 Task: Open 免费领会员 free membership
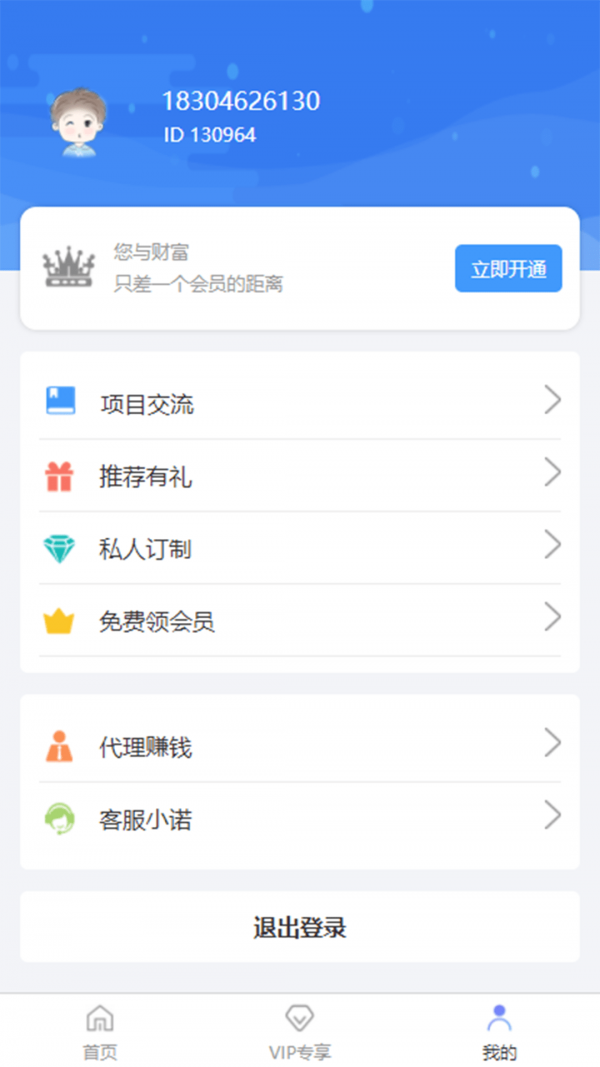click(x=300, y=621)
